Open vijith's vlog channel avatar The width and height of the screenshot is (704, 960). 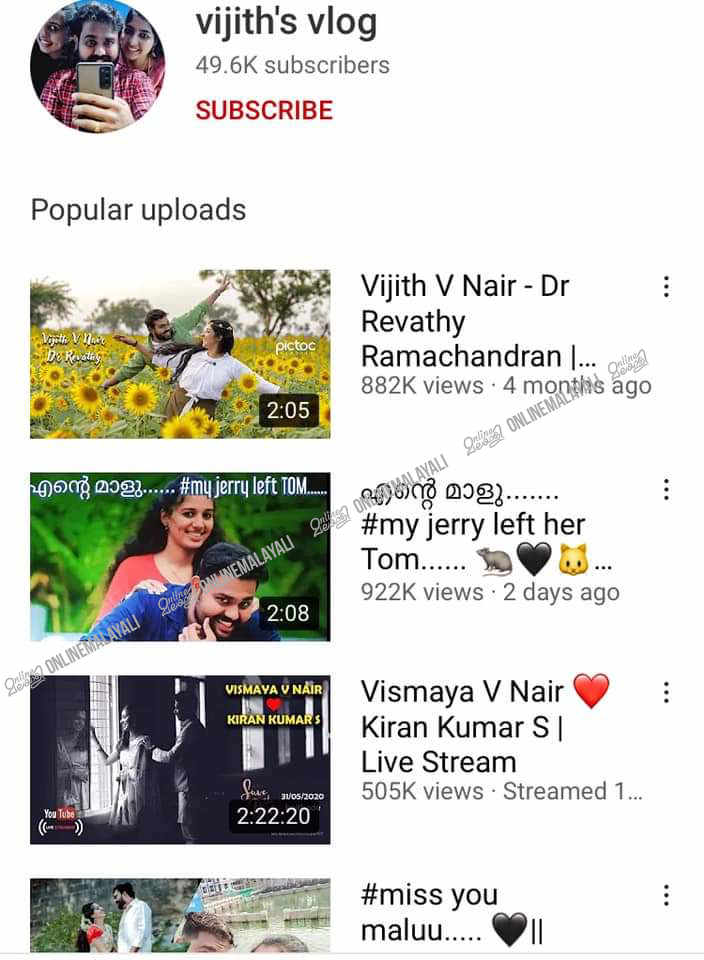pos(97,68)
